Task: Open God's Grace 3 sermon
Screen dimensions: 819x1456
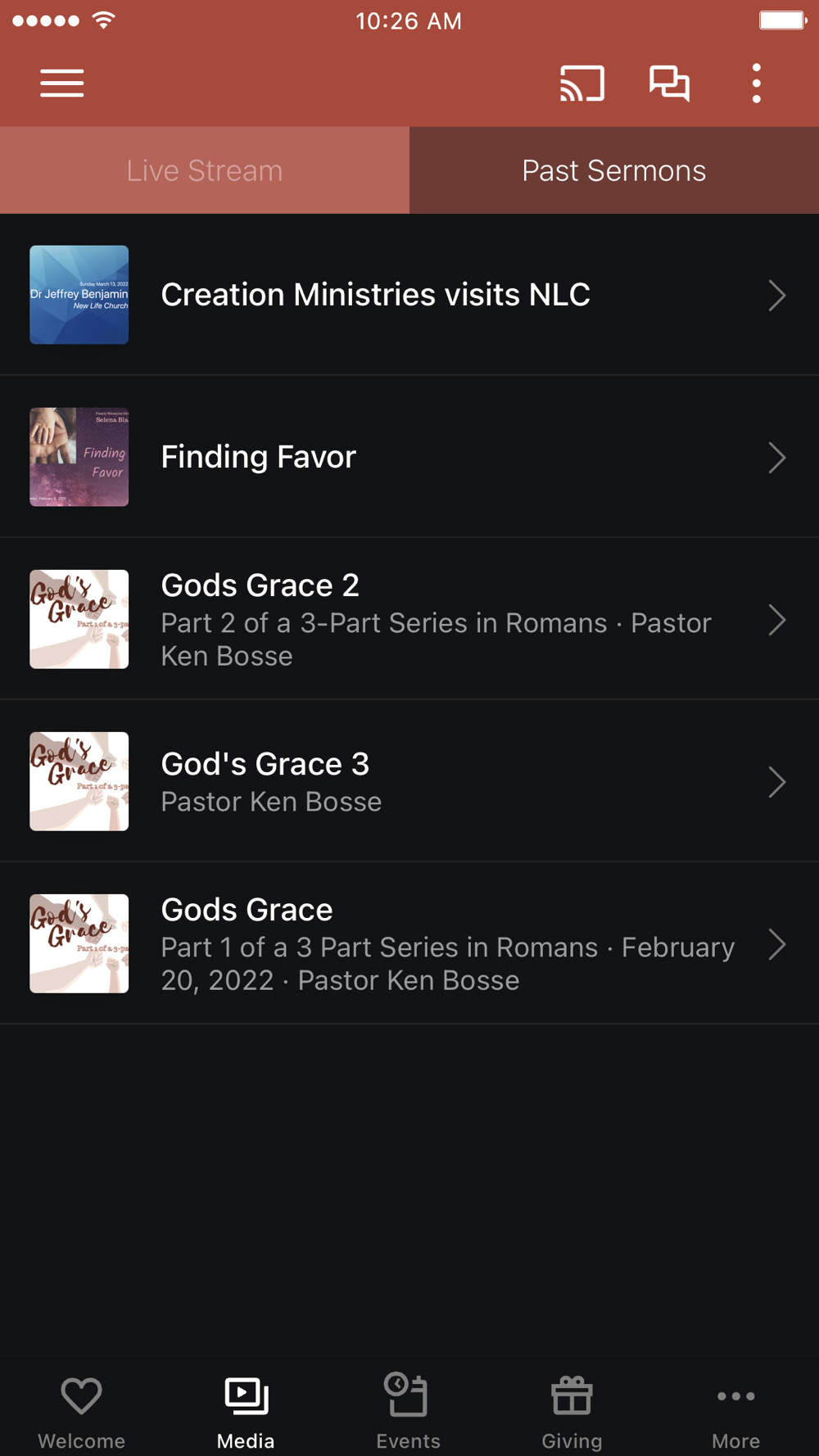Action: 409,781
